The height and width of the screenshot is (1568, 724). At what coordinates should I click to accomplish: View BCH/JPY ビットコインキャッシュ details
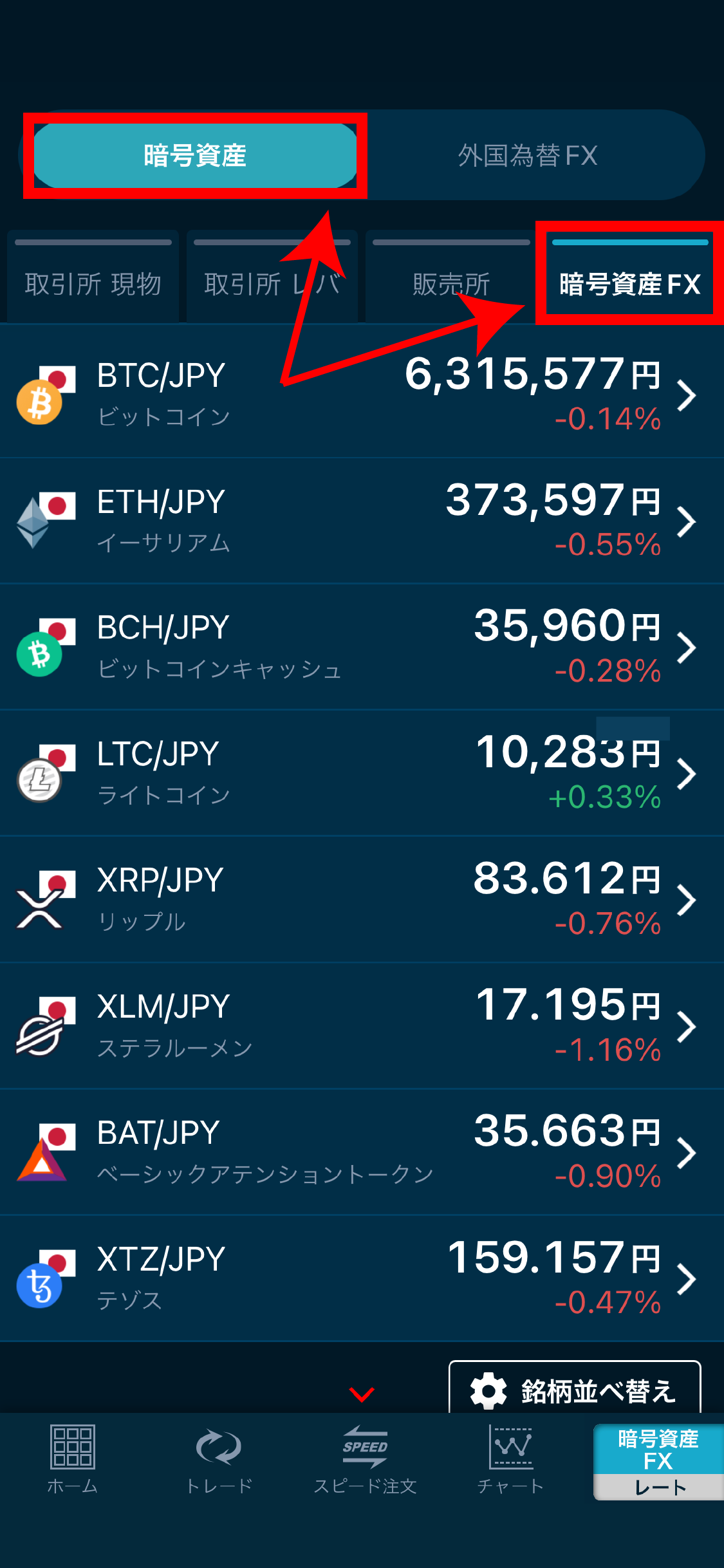pyautogui.click(x=362, y=646)
